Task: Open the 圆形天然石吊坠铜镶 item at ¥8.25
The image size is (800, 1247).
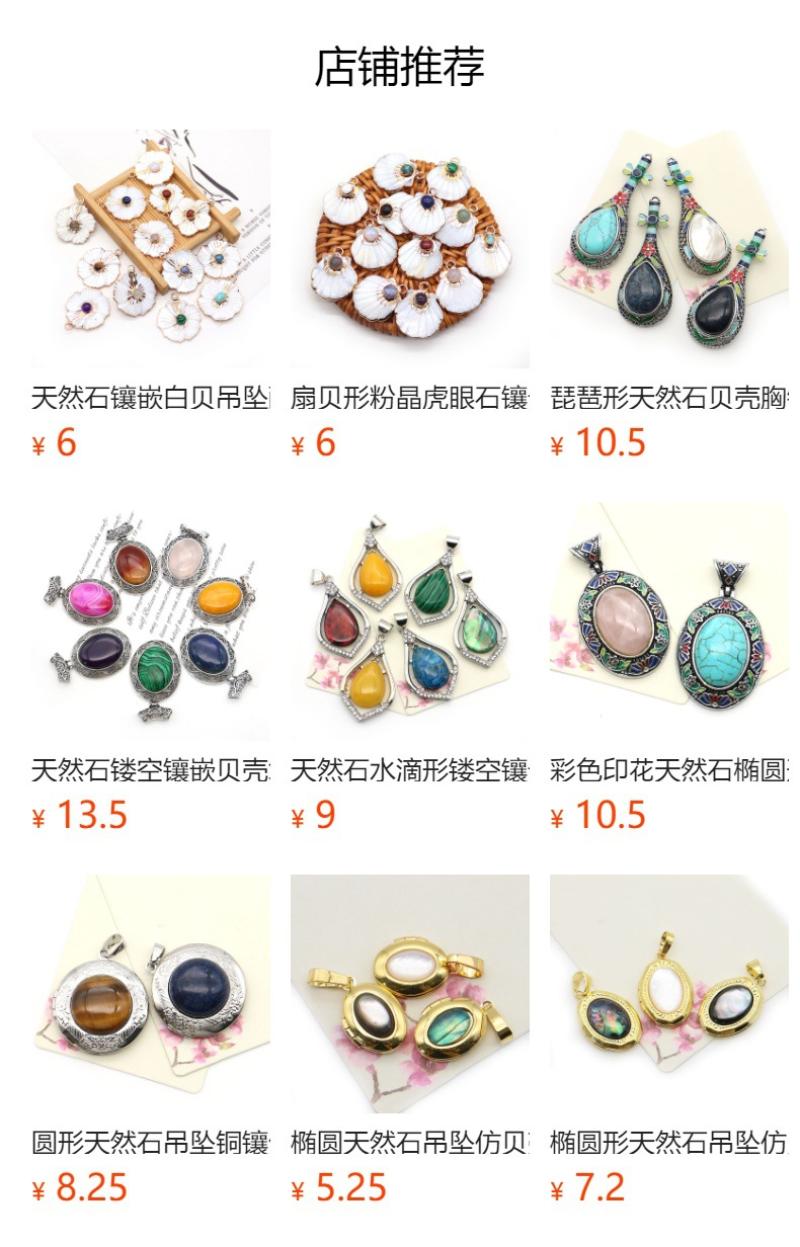Action: point(151,994)
